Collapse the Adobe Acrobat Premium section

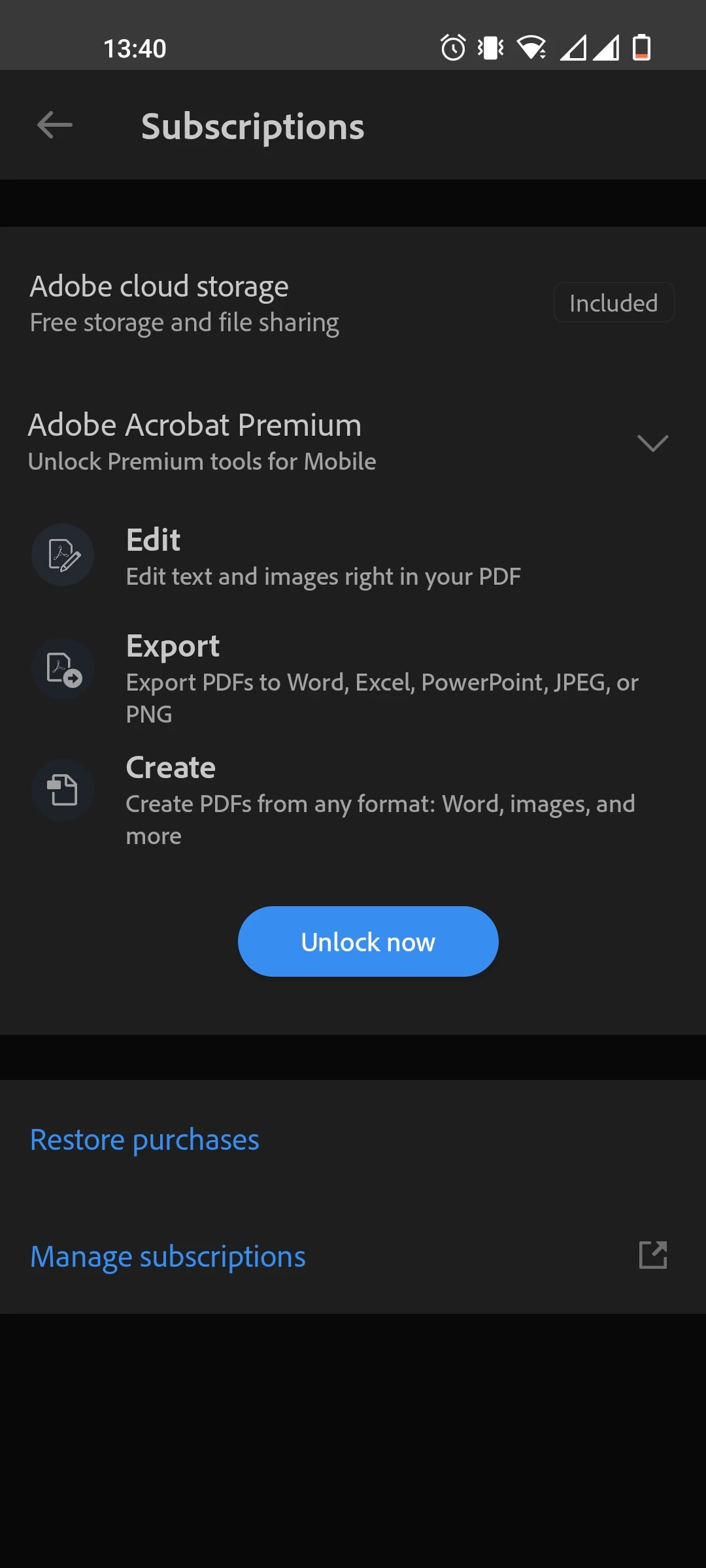[x=652, y=443]
